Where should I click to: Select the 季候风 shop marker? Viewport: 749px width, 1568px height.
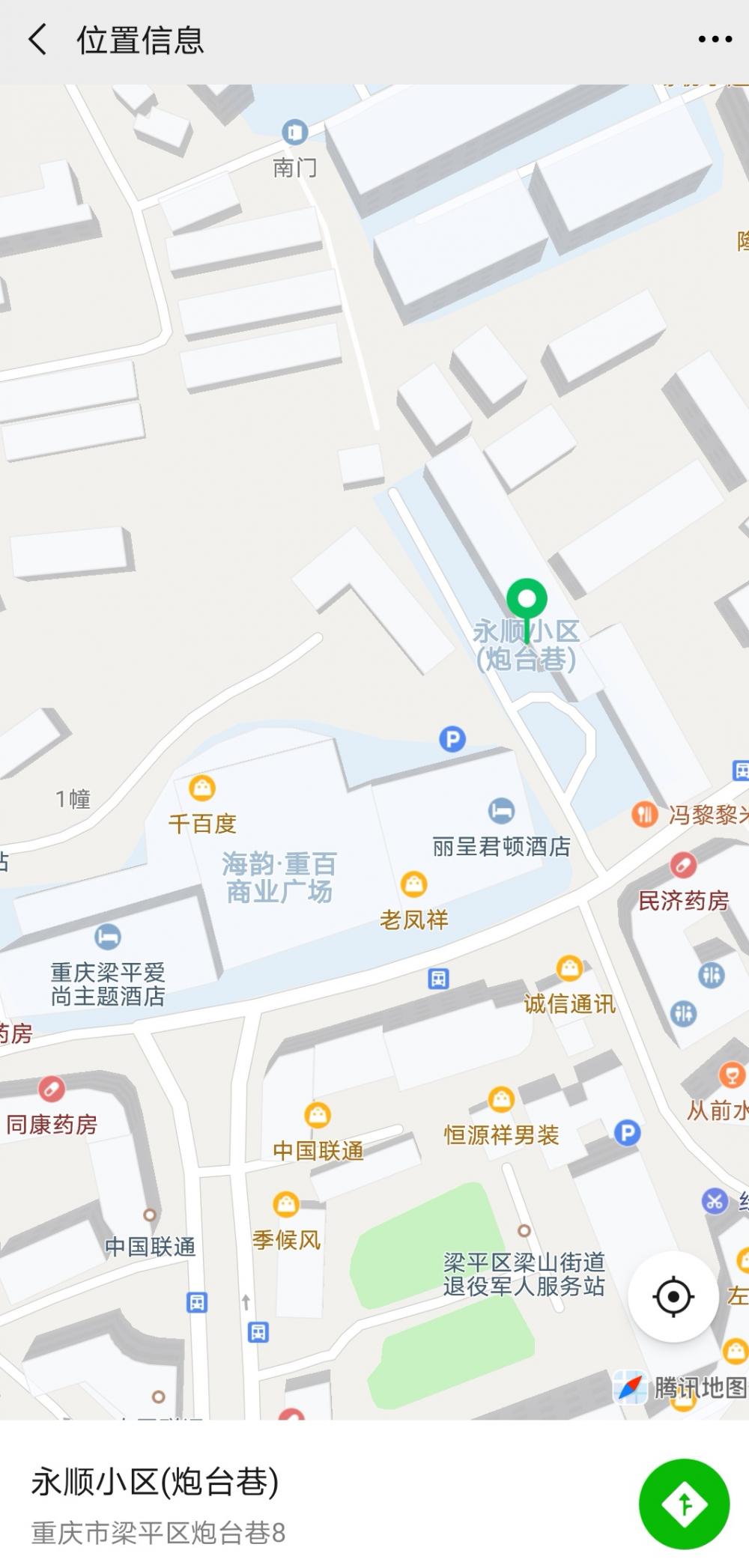(x=286, y=1204)
